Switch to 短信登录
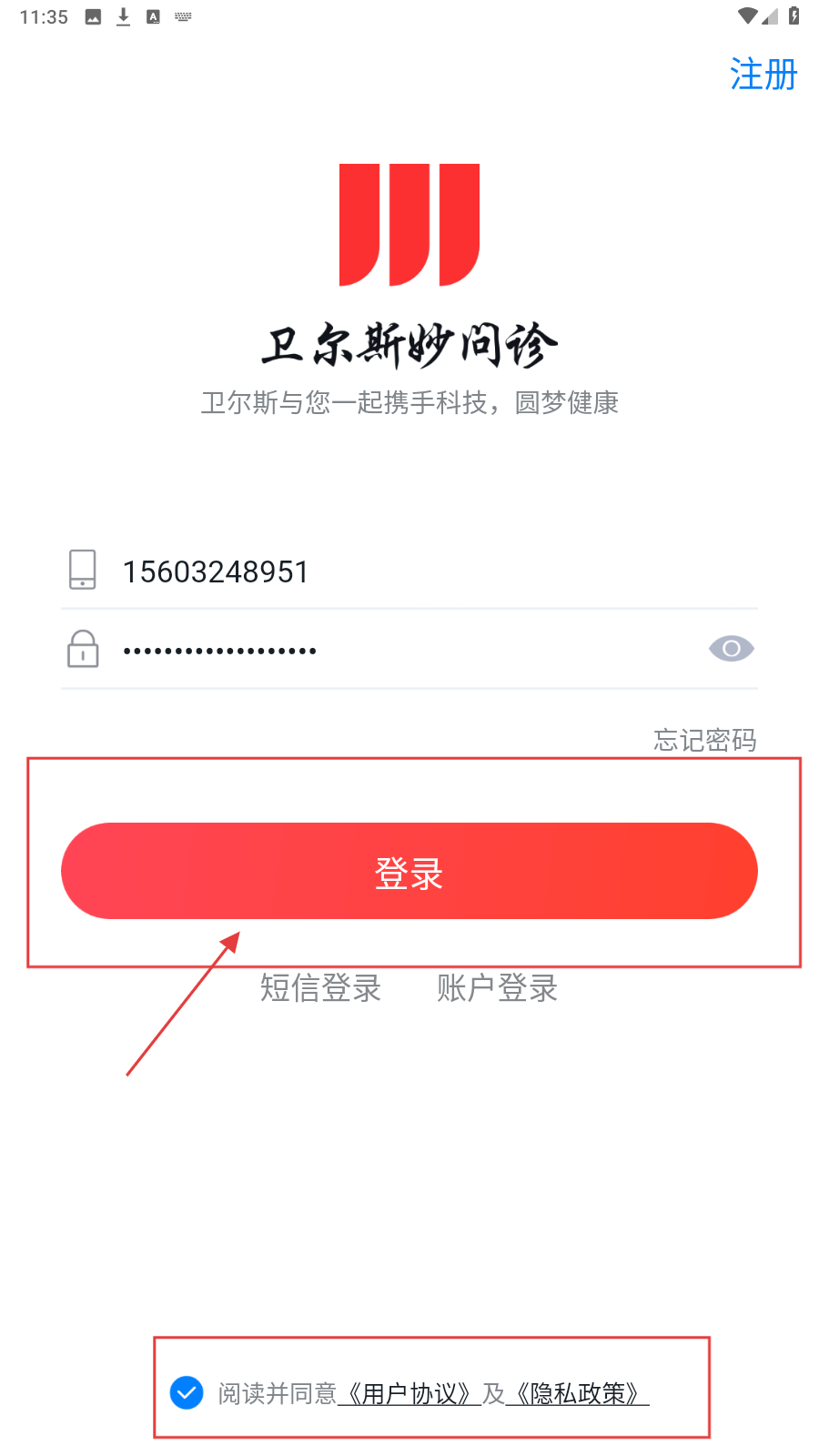The image size is (819, 1456). pyautogui.click(x=320, y=987)
